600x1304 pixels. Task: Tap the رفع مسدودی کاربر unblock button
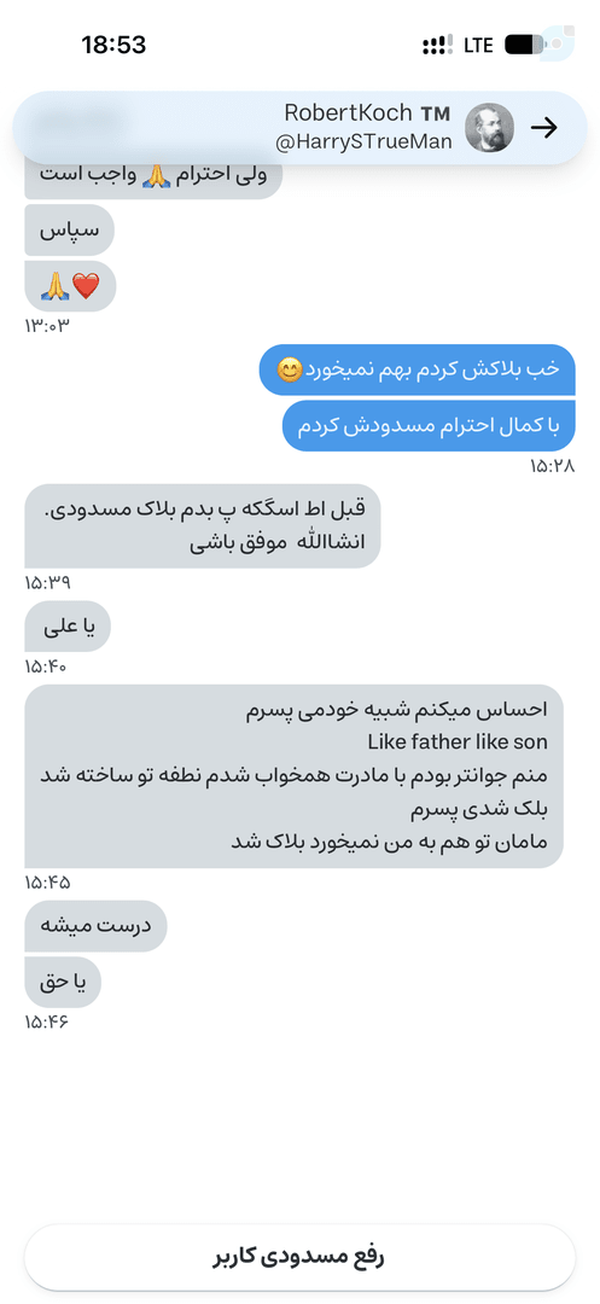coord(300,1257)
